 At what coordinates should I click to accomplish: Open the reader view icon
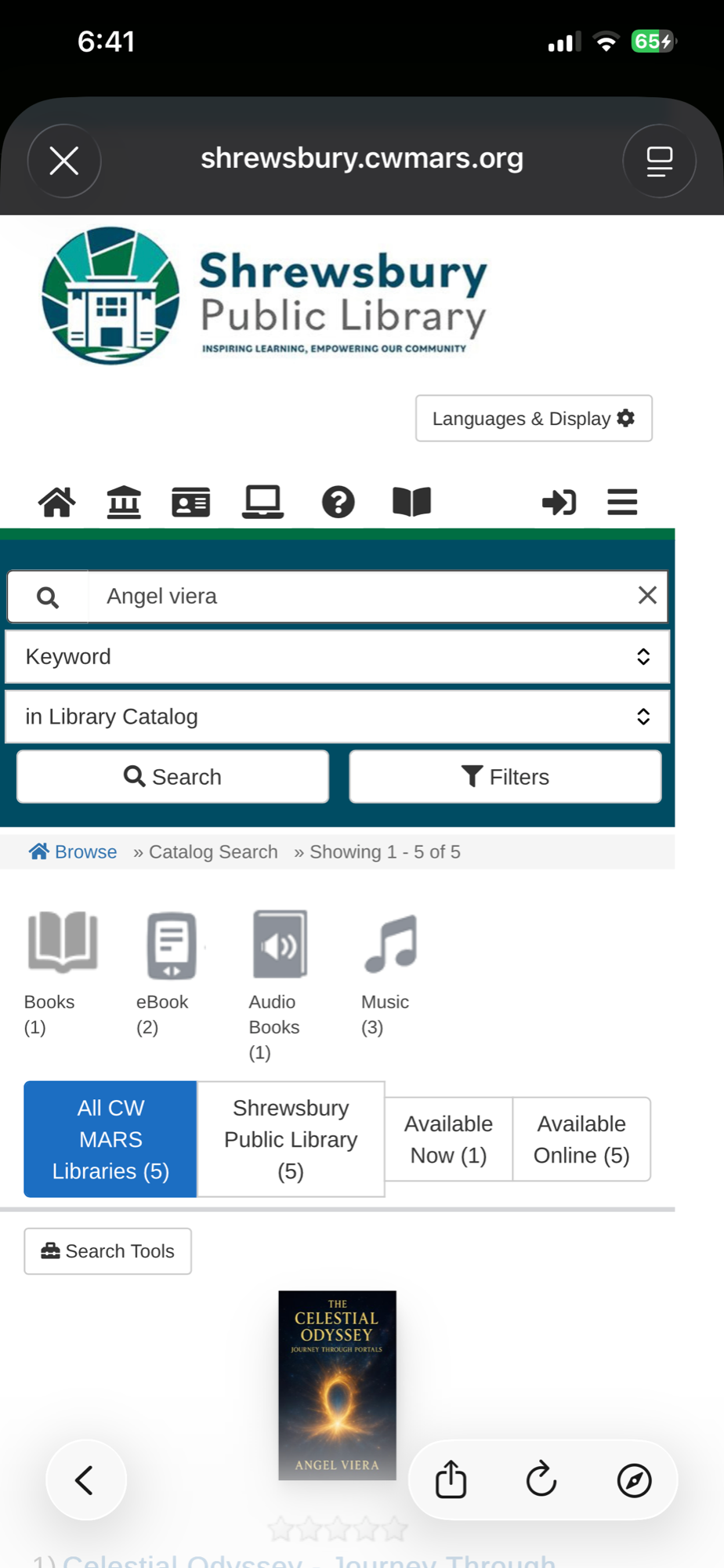pos(659,161)
